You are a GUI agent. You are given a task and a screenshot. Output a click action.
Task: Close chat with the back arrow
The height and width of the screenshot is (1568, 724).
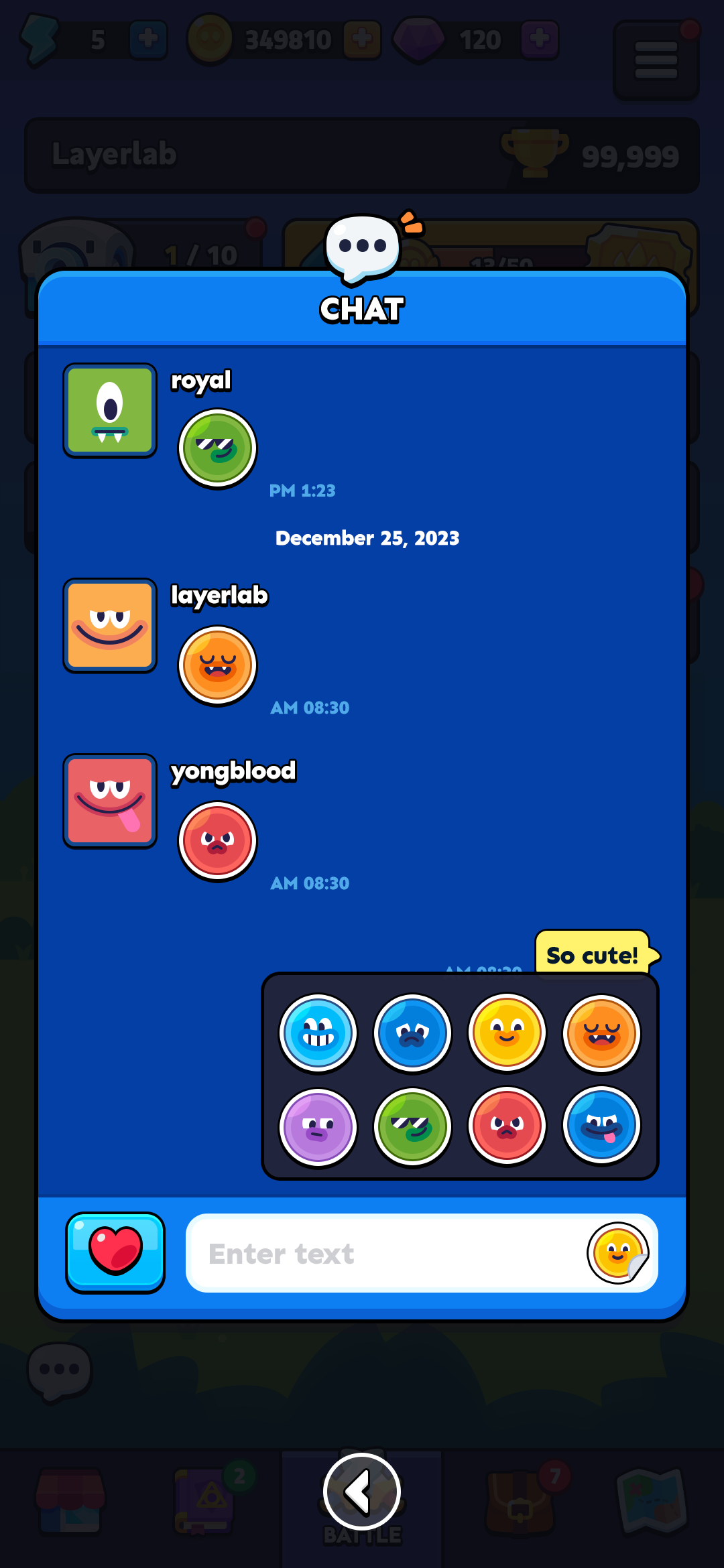pos(362,1492)
